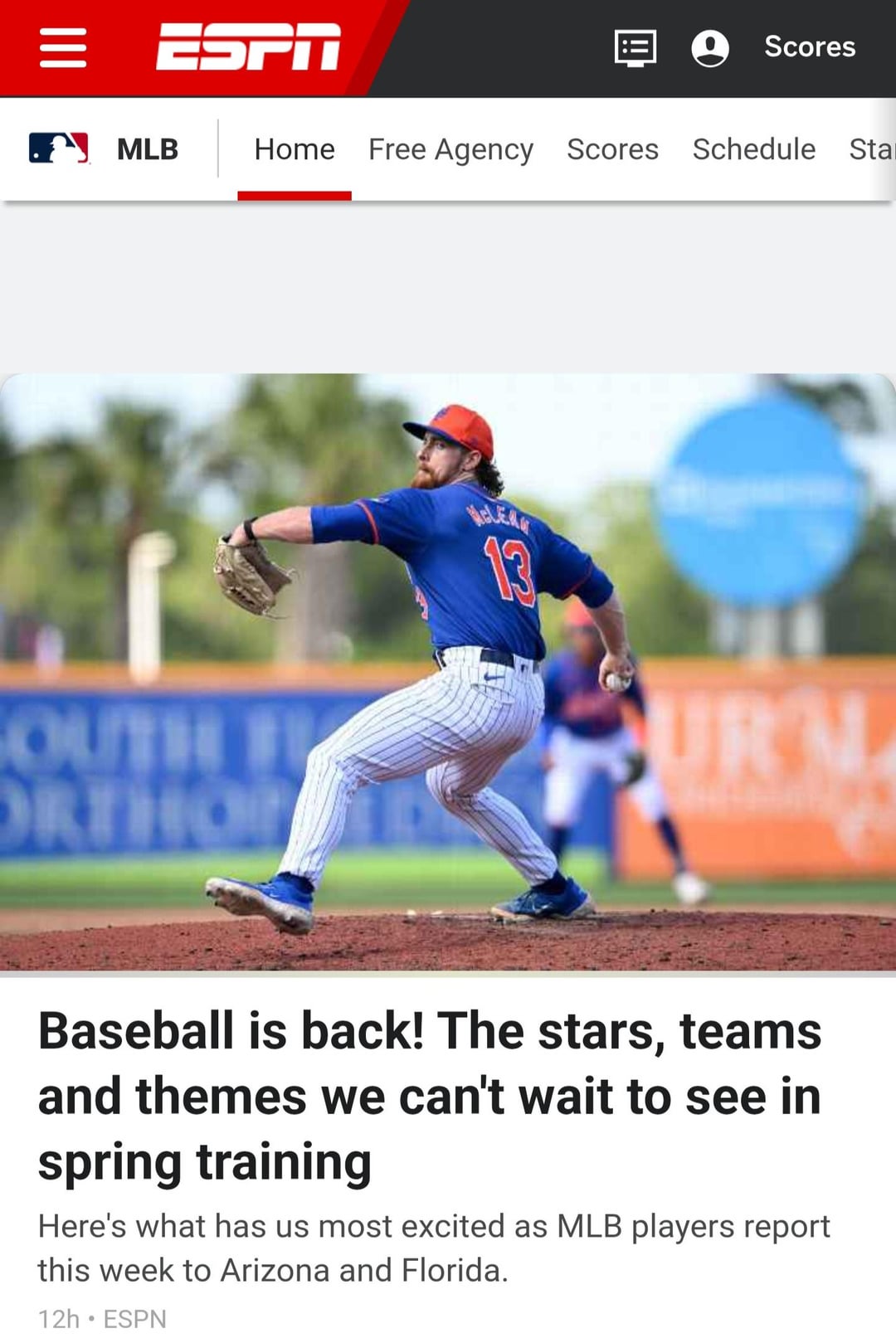The image size is (896, 1343).
Task: Open the Scores tab under MLB
Action: tap(612, 150)
